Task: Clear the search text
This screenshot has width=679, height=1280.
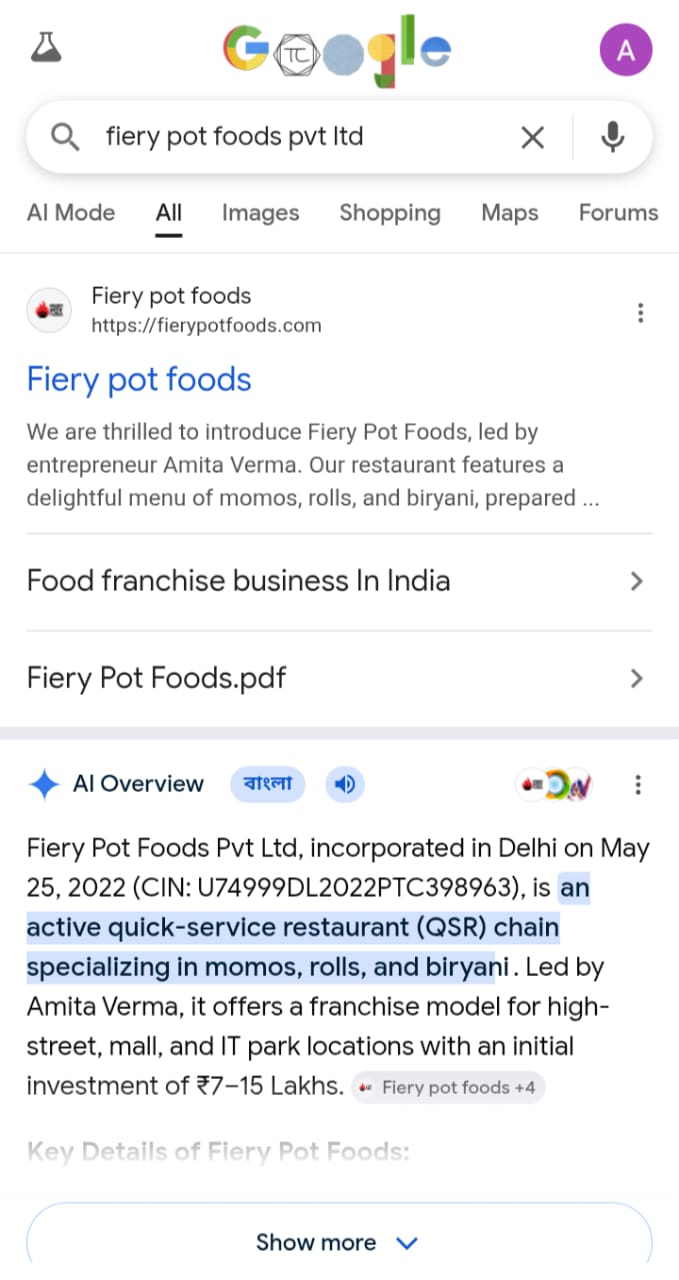Action: click(533, 137)
